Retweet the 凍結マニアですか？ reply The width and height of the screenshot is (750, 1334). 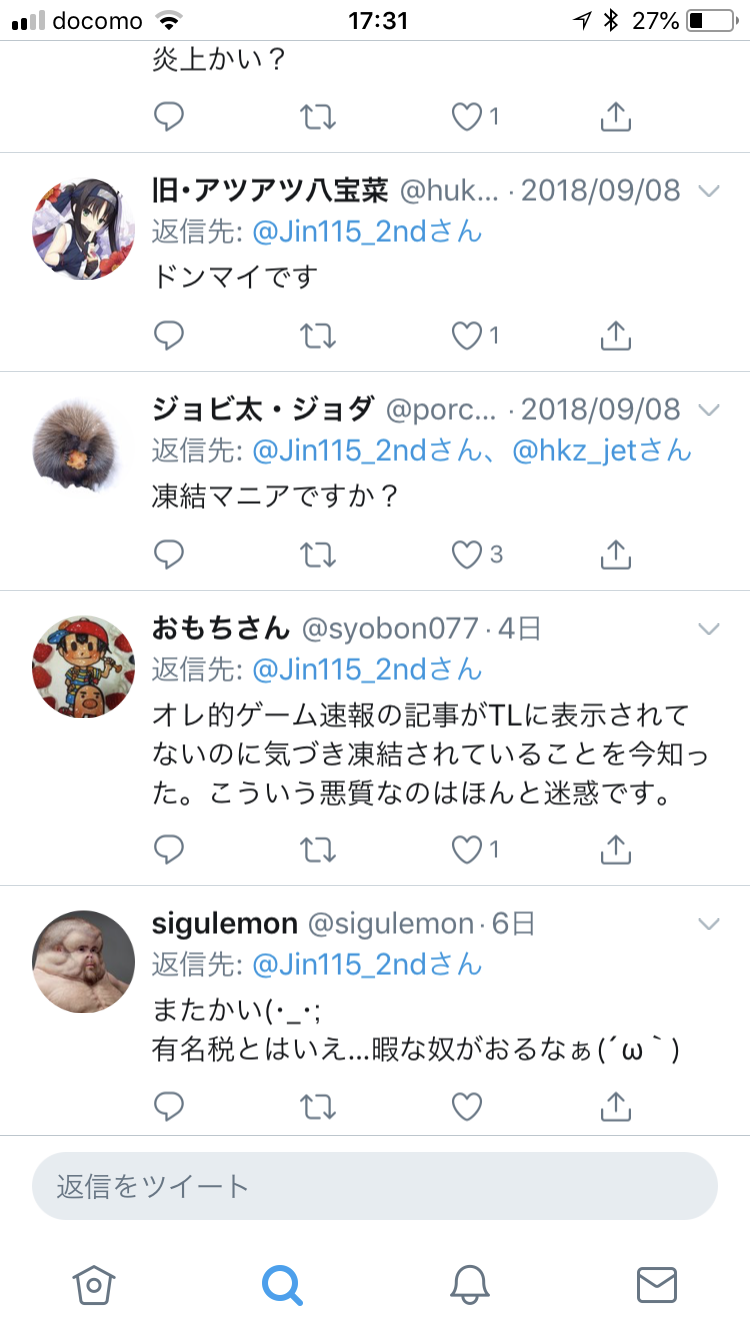(x=318, y=553)
